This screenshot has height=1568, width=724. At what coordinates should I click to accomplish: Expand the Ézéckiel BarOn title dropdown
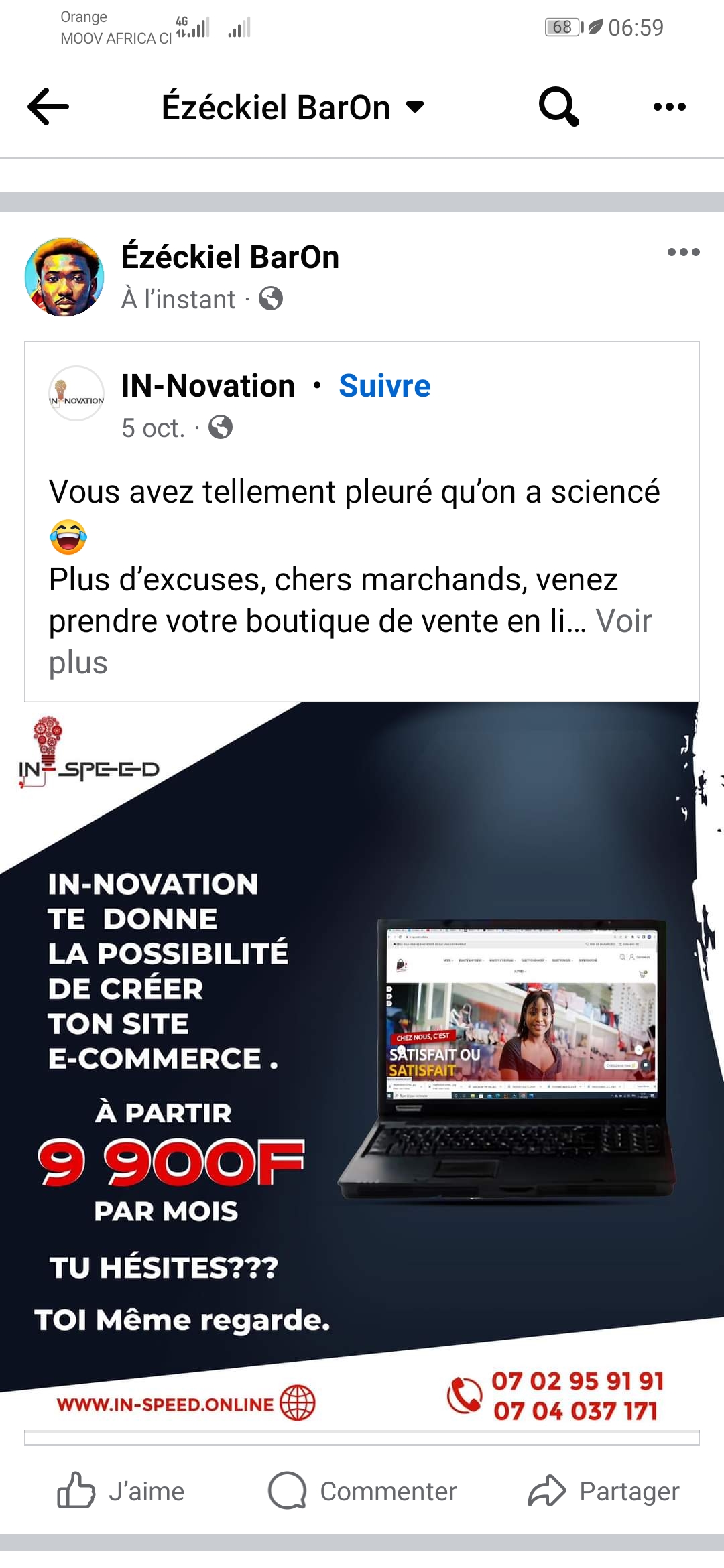[x=416, y=107]
